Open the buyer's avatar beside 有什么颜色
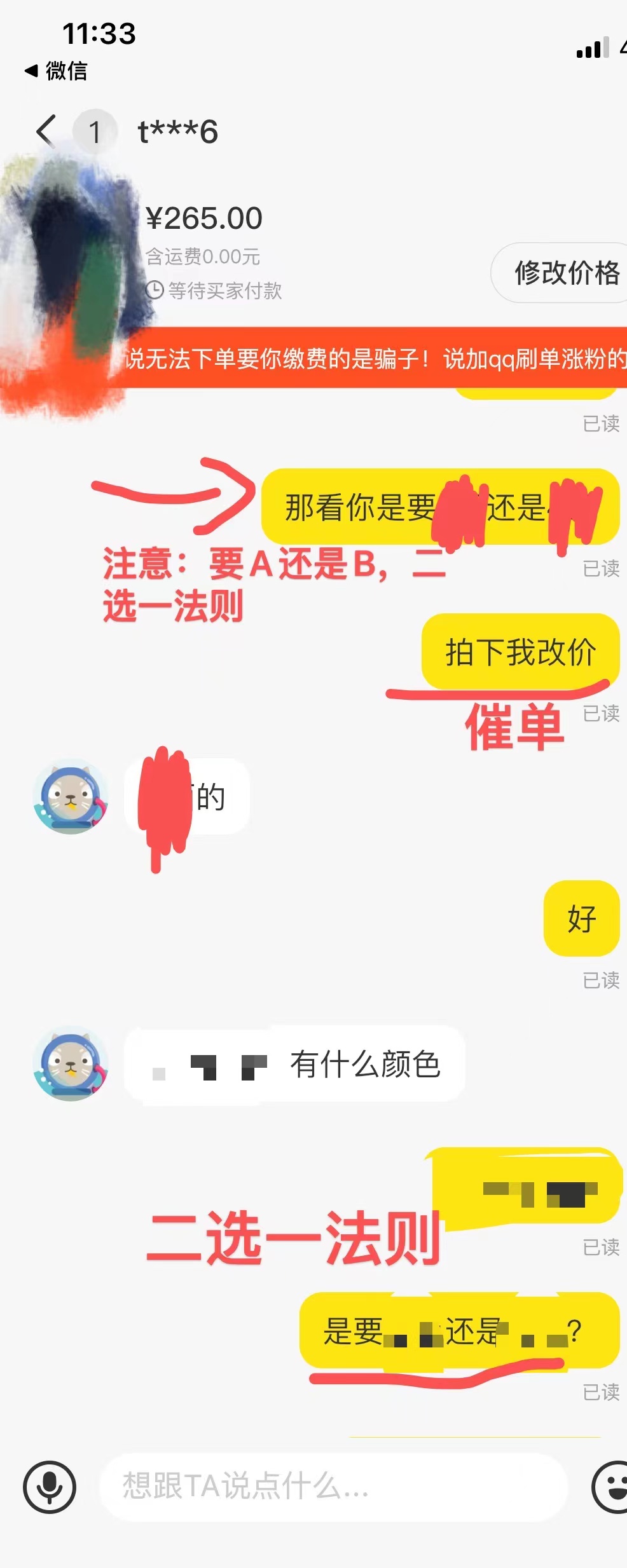Viewport: 627px width, 1568px height. pyautogui.click(x=71, y=1063)
